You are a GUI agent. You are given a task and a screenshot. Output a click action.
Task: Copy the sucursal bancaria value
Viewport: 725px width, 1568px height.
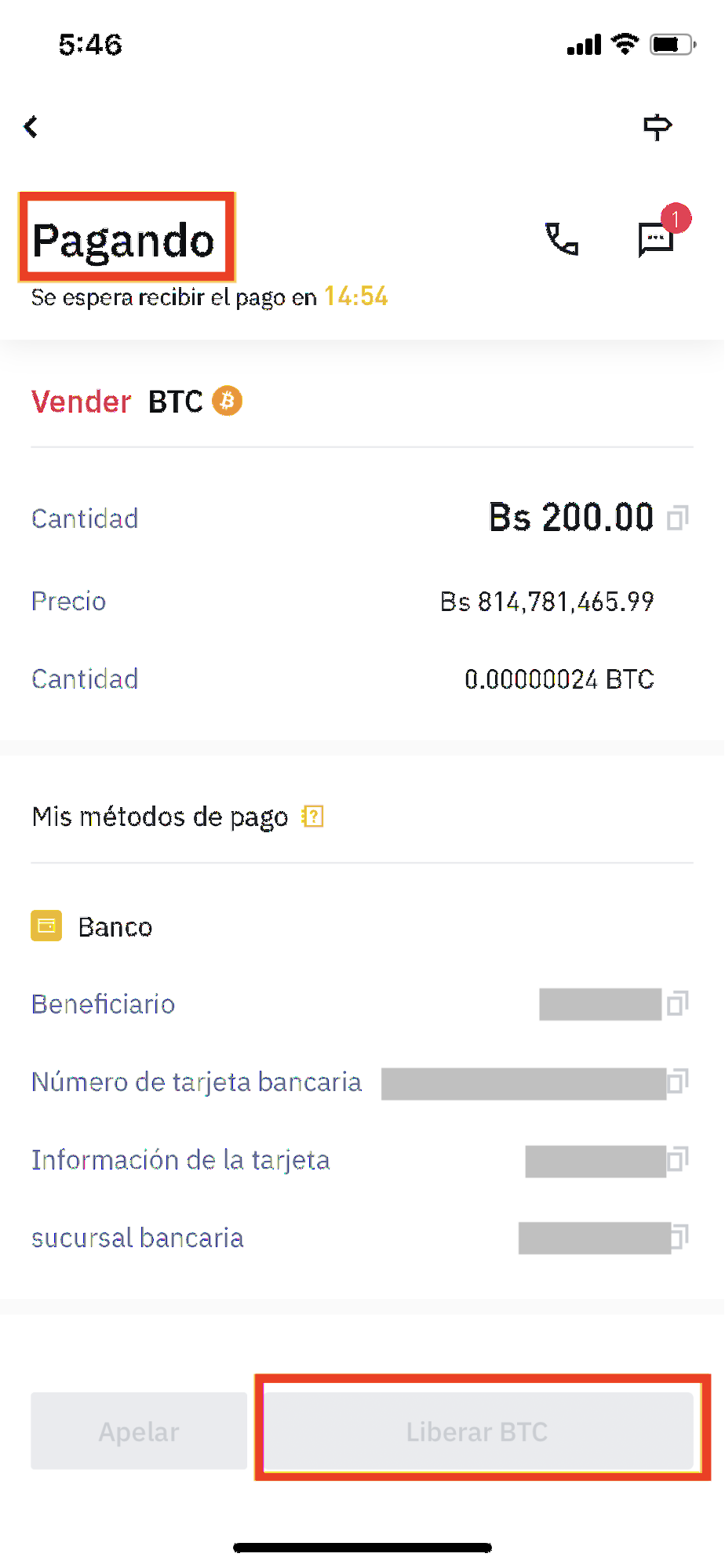679,1237
